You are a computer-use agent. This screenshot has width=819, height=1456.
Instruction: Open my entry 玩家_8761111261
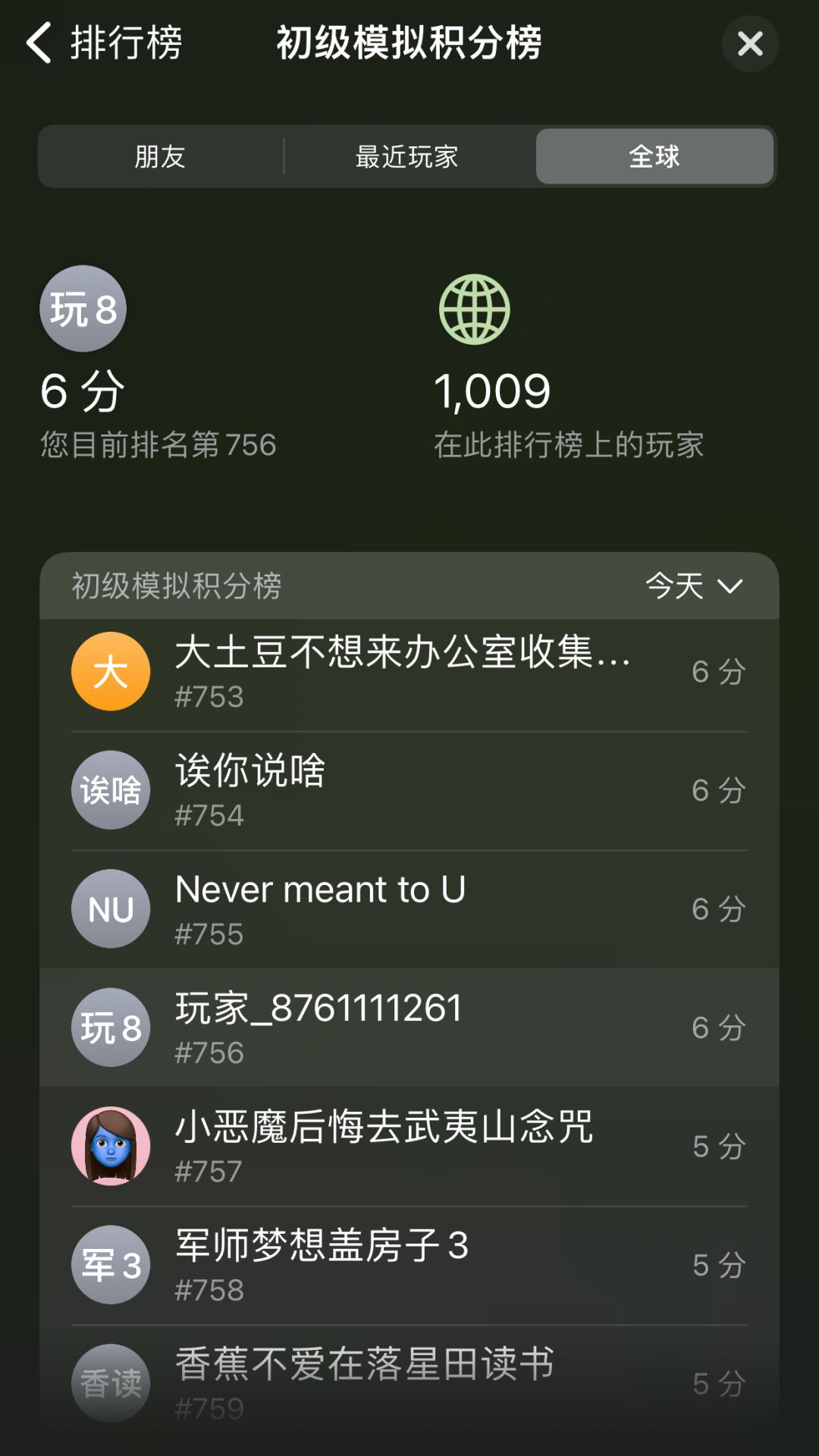point(409,1028)
